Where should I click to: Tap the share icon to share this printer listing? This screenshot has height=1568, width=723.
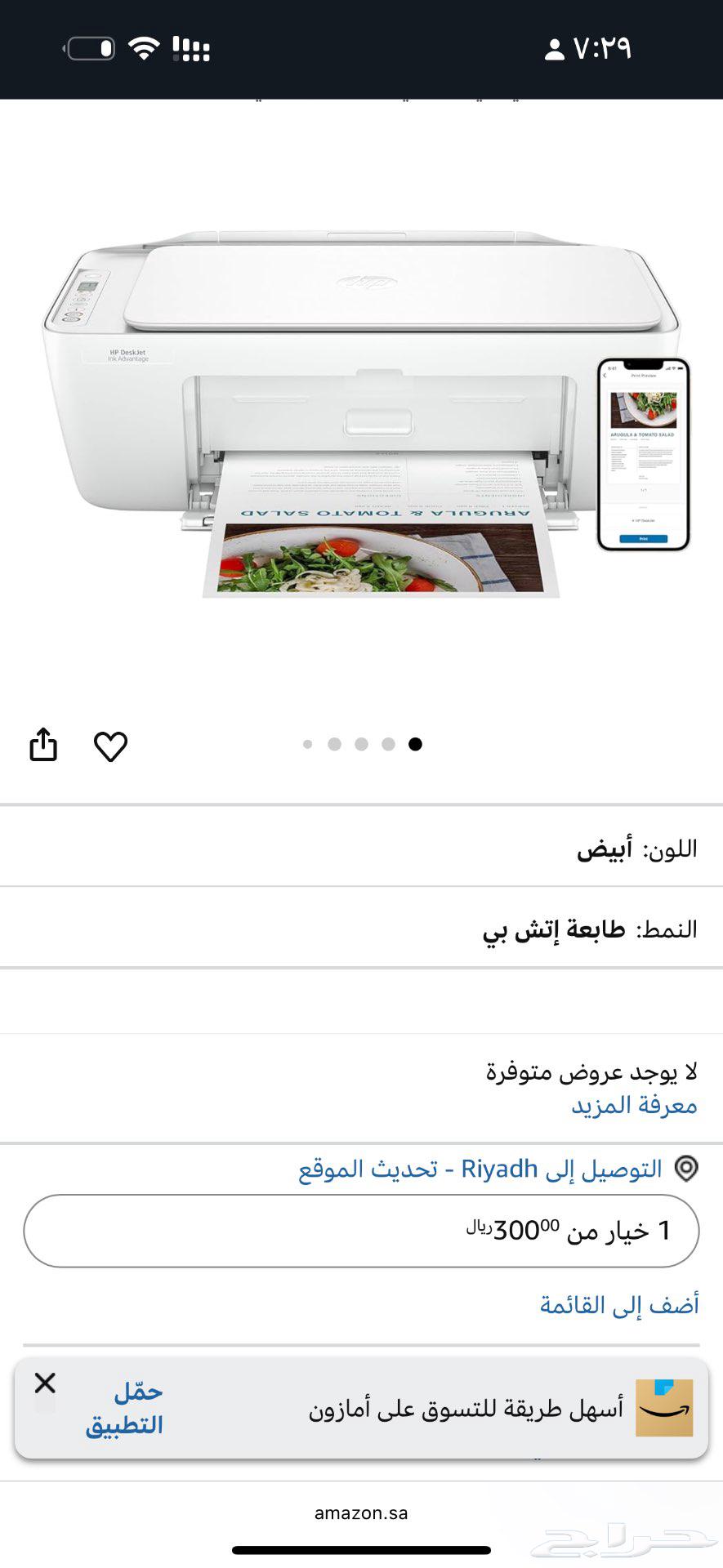point(43,745)
